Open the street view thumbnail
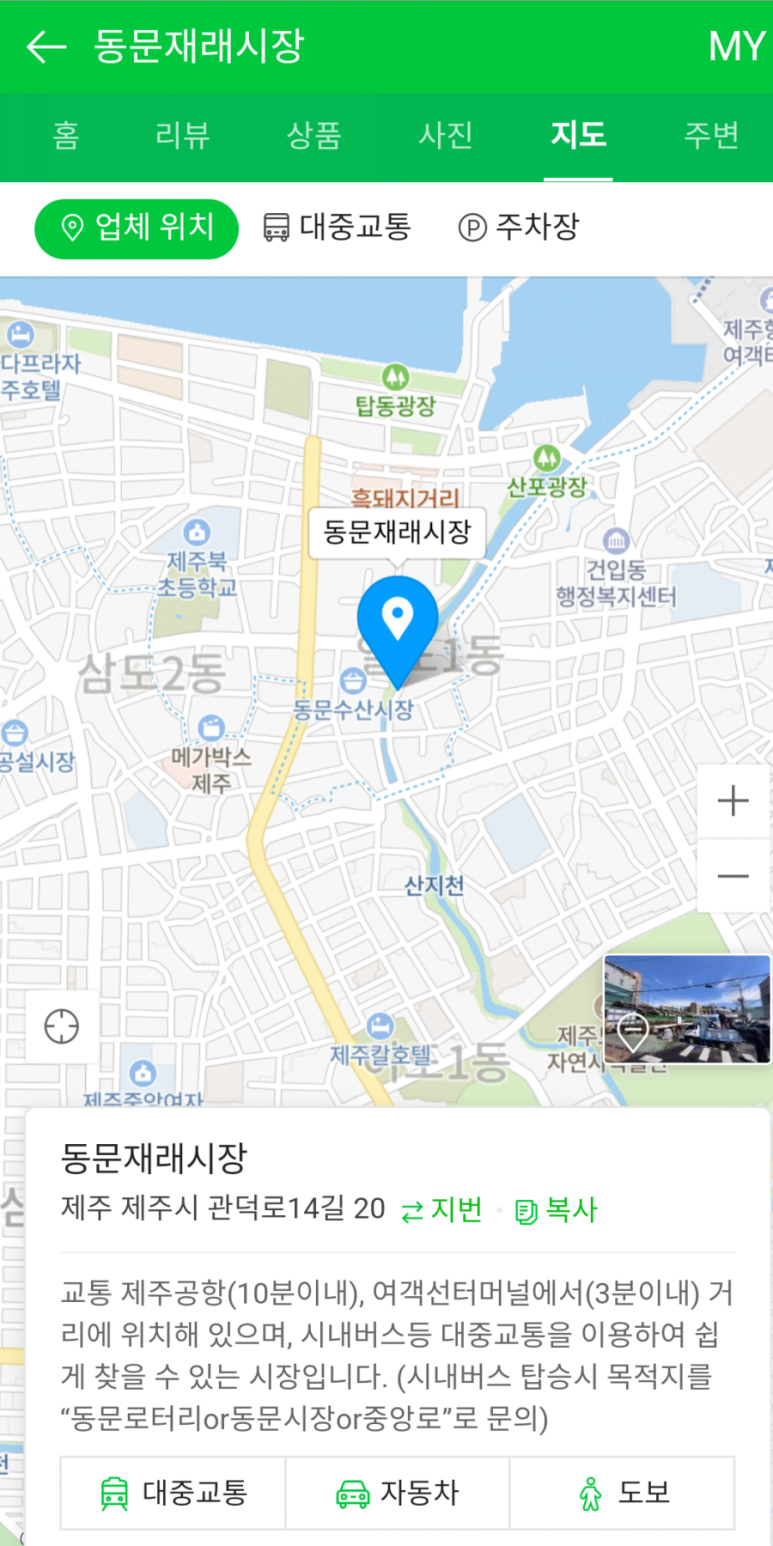The width and height of the screenshot is (773, 1546). pyautogui.click(x=687, y=1009)
